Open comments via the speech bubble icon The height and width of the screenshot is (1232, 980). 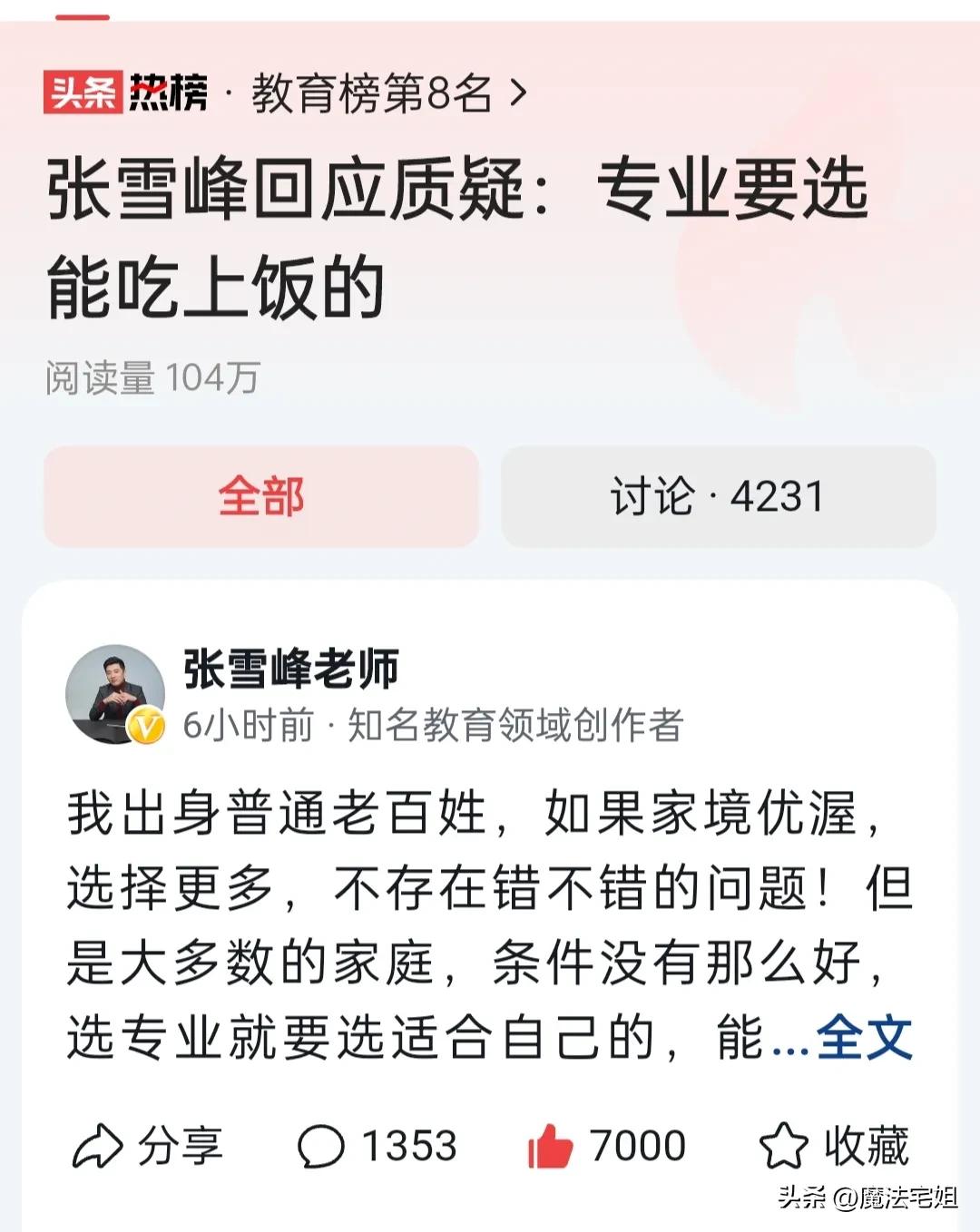point(322,1145)
